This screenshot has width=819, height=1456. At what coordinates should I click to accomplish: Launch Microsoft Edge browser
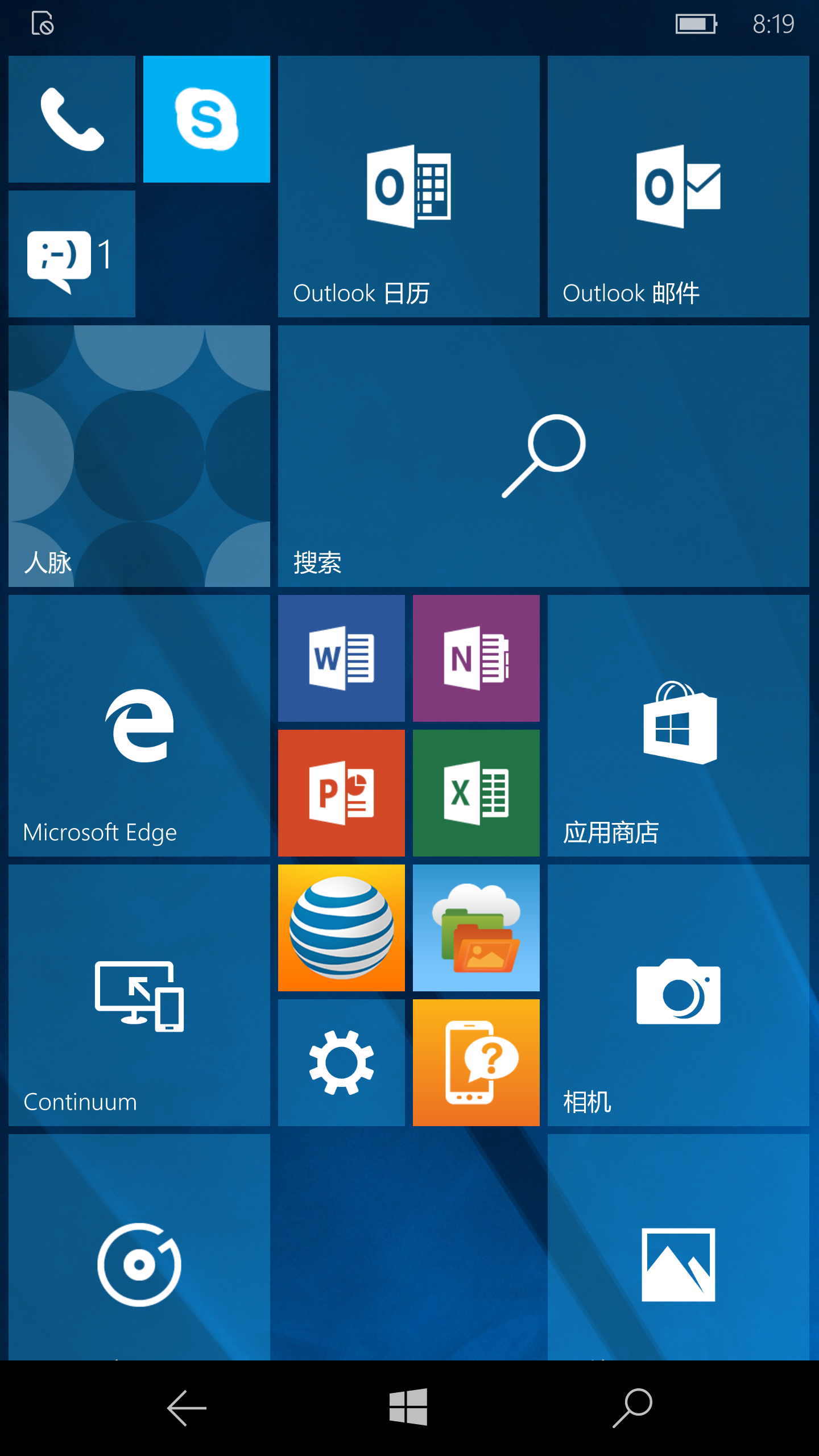[139, 726]
